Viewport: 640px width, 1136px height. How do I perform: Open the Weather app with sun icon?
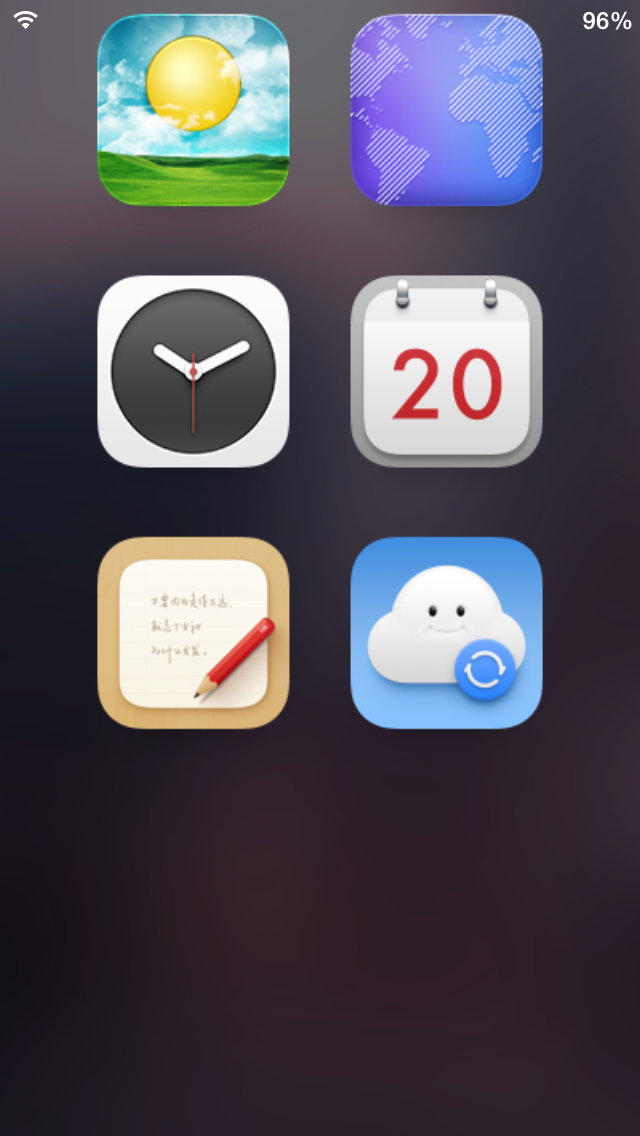tap(193, 110)
